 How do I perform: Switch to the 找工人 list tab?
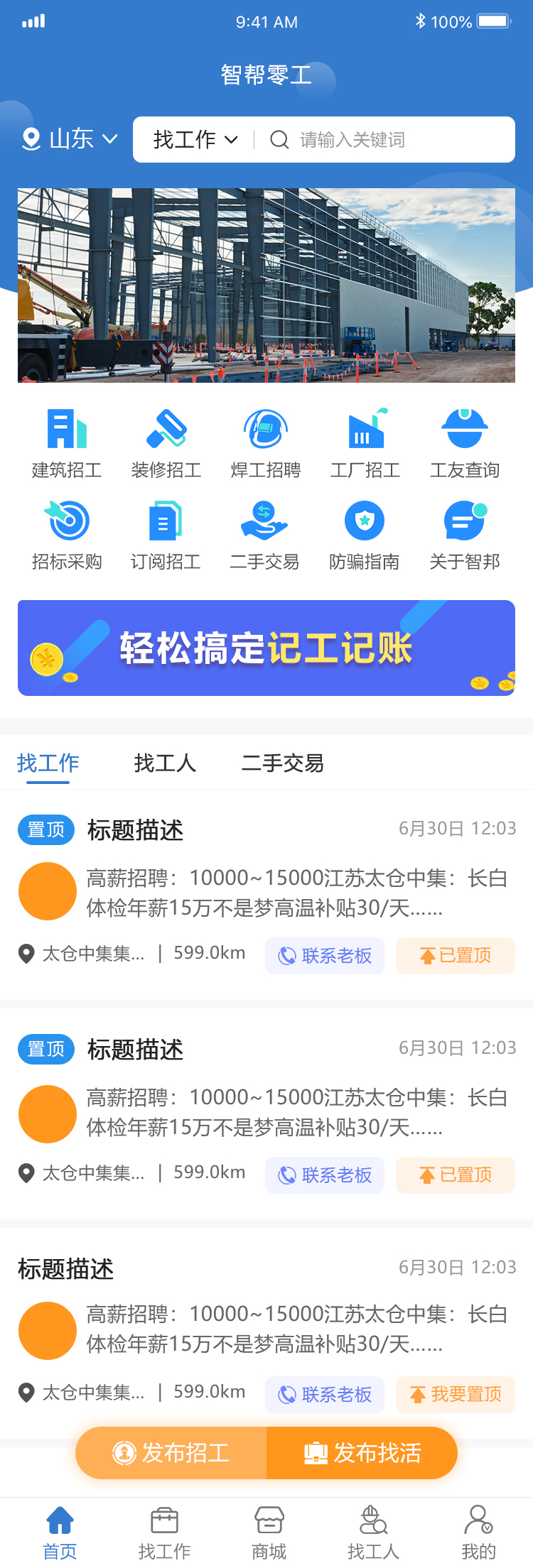tap(165, 763)
